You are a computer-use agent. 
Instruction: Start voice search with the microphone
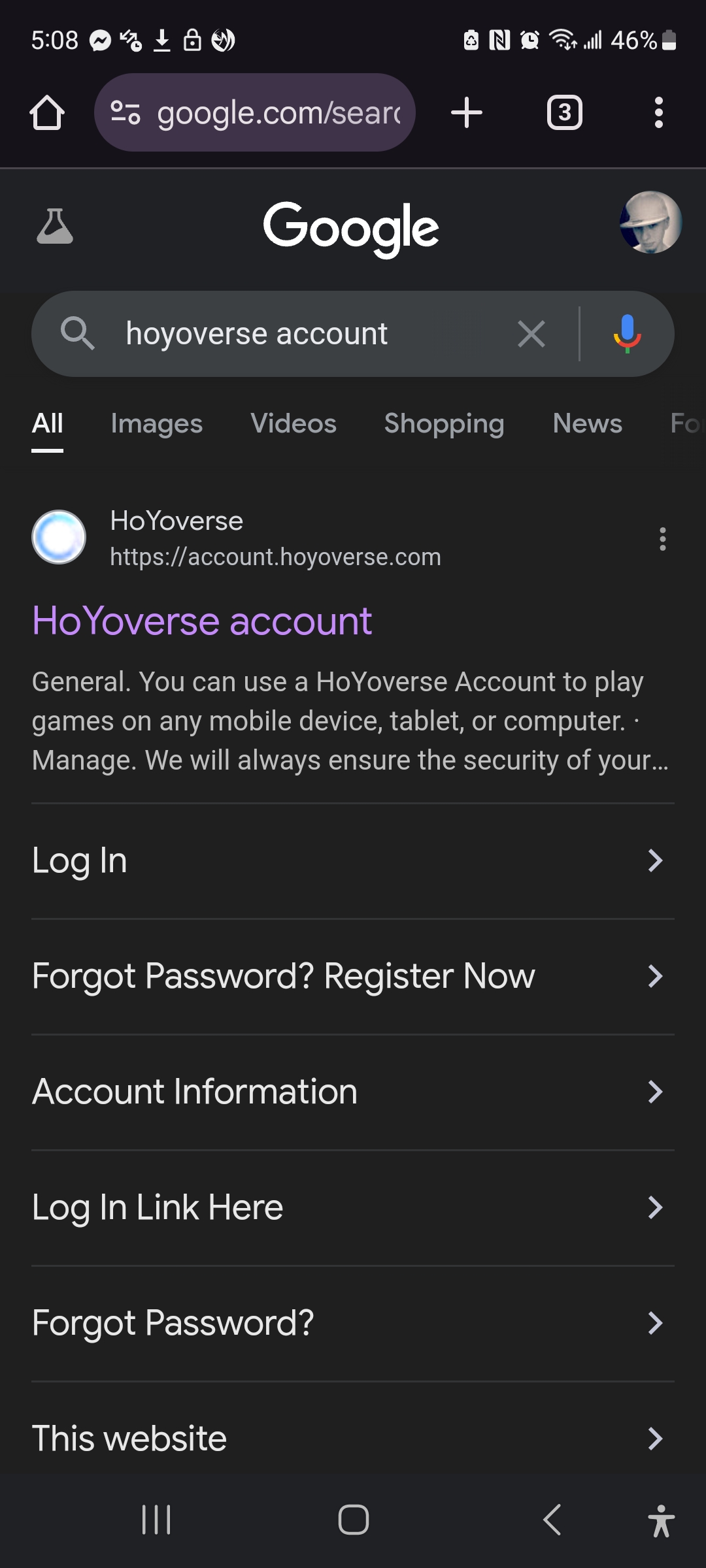tap(627, 334)
